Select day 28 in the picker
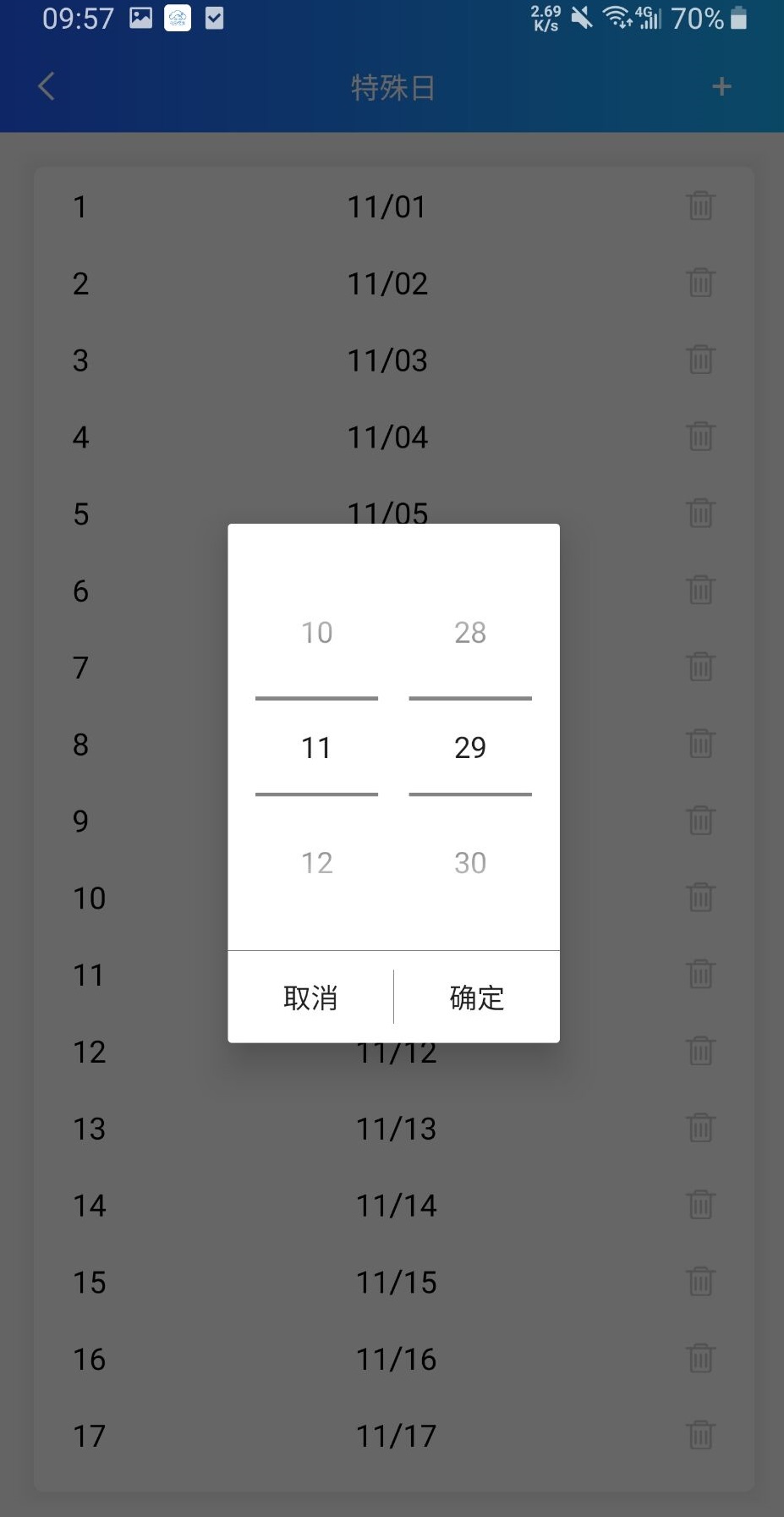Viewport: 784px width, 1517px height. click(470, 633)
